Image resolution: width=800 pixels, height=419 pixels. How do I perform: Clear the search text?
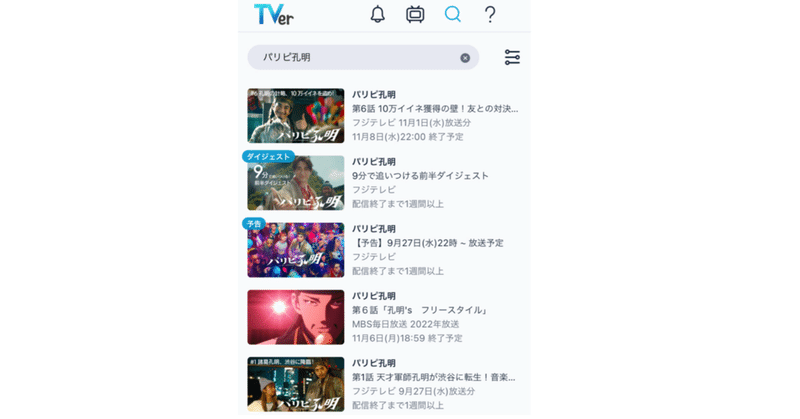pyautogui.click(x=465, y=58)
